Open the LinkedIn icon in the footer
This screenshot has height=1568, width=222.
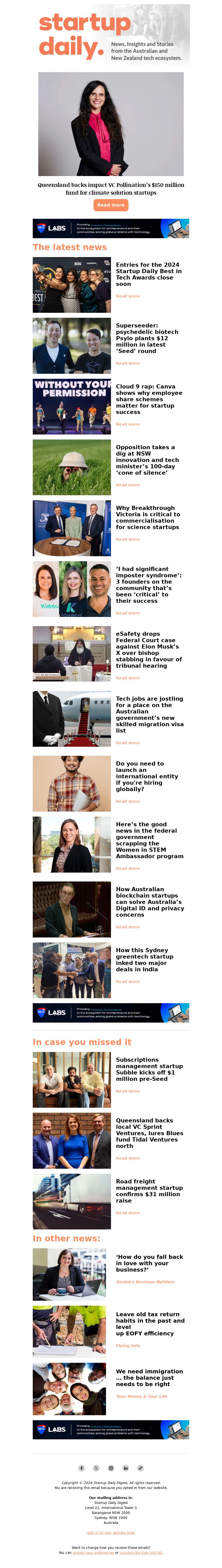[x=126, y=1468]
